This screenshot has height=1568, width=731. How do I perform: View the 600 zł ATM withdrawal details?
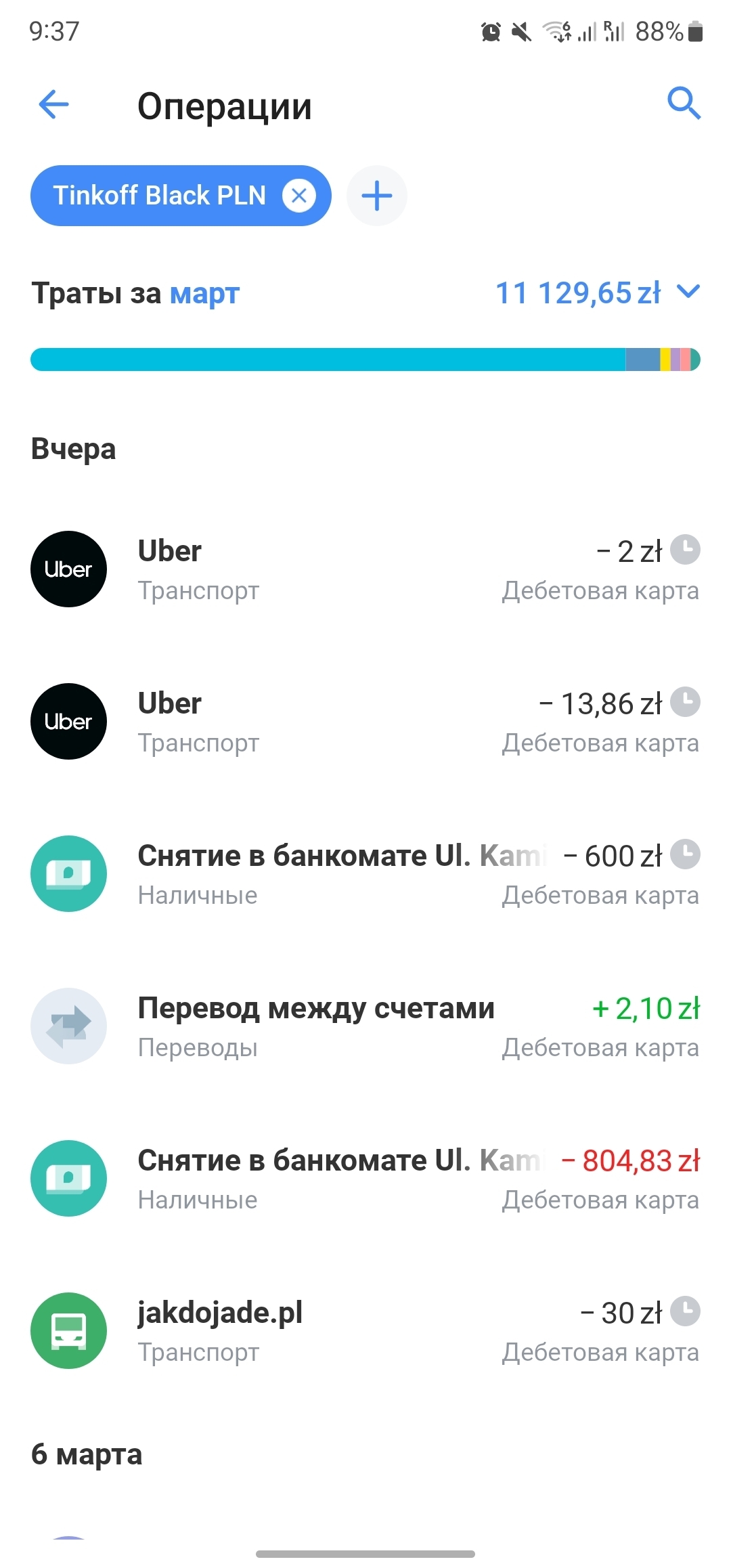tap(365, 874)
